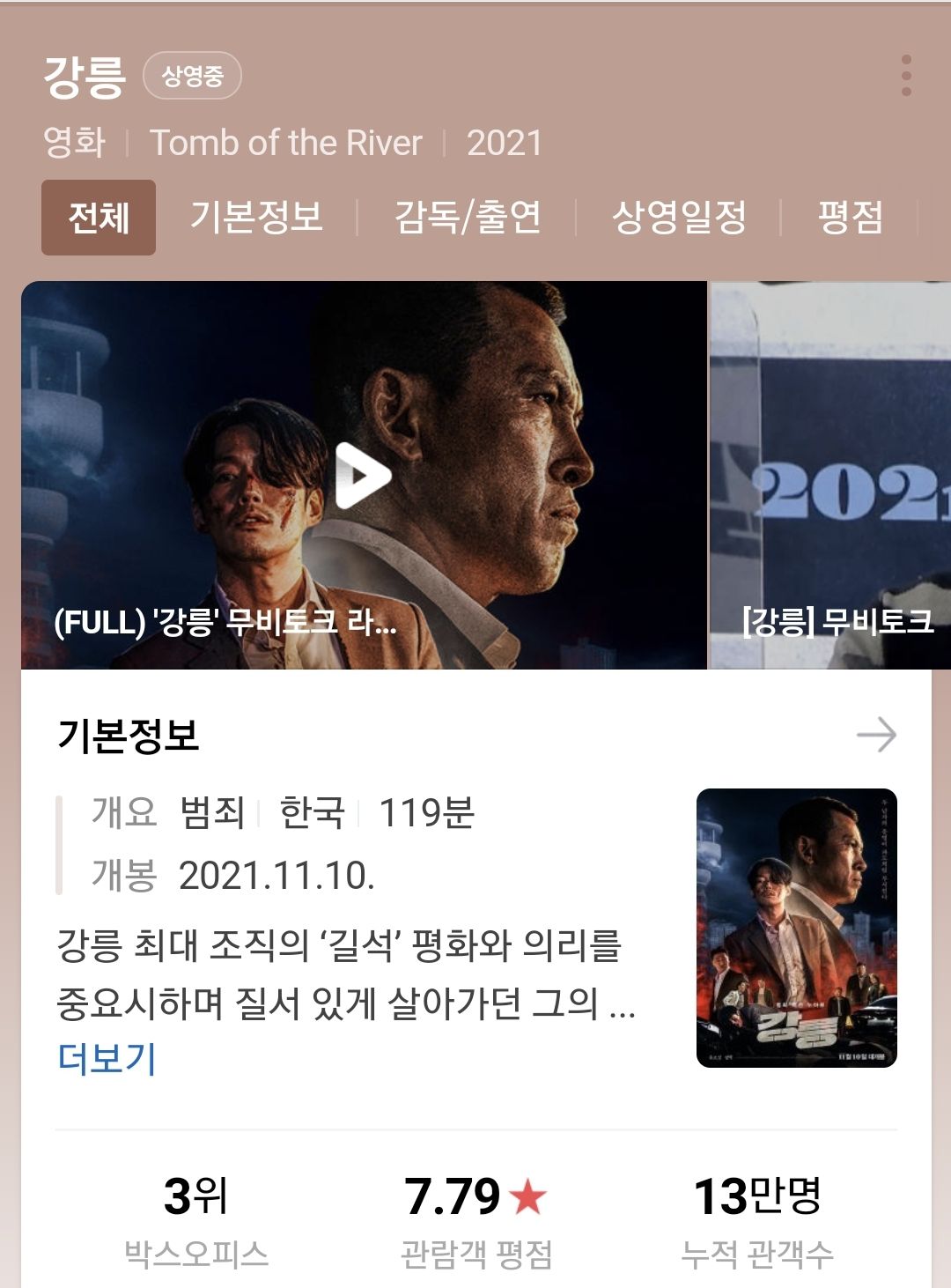951x1288 pixels.
Task: Go to the 평점 tab
Action: (850, 218)
